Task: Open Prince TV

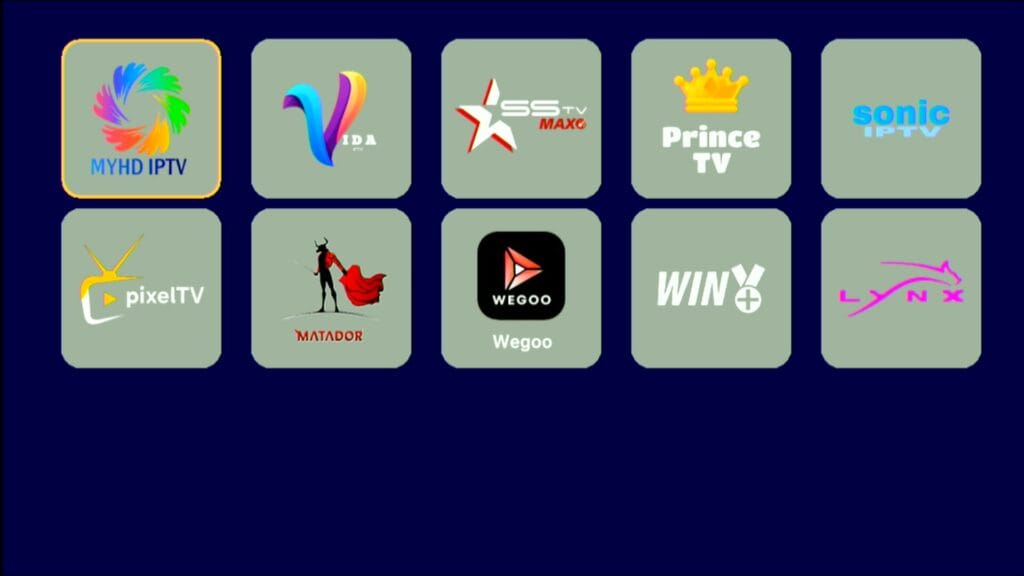Action: [711, 119]
